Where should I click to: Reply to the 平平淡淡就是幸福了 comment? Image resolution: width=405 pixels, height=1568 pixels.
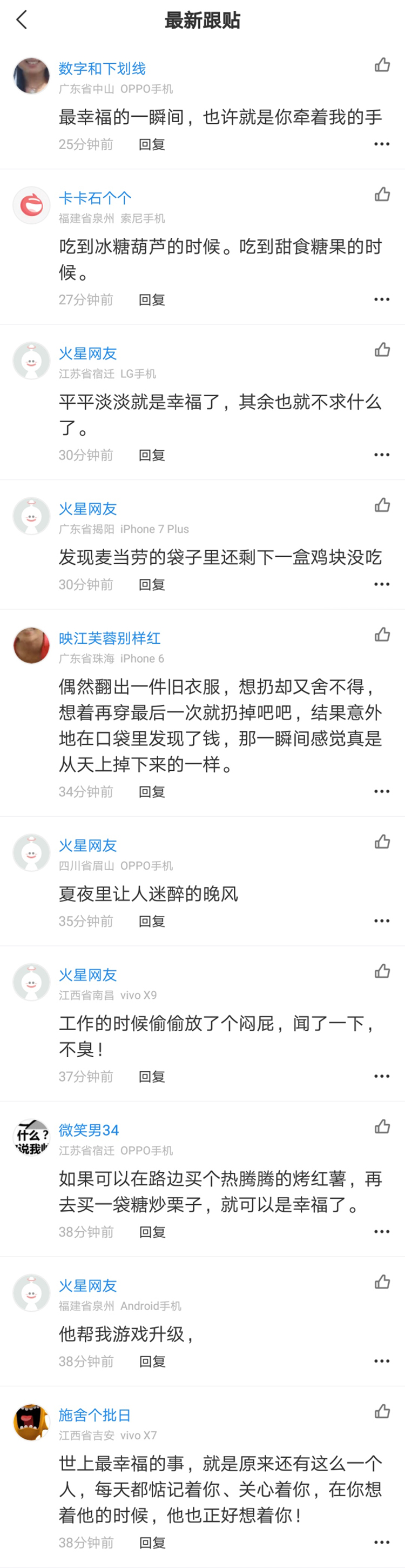pos(151,455)
